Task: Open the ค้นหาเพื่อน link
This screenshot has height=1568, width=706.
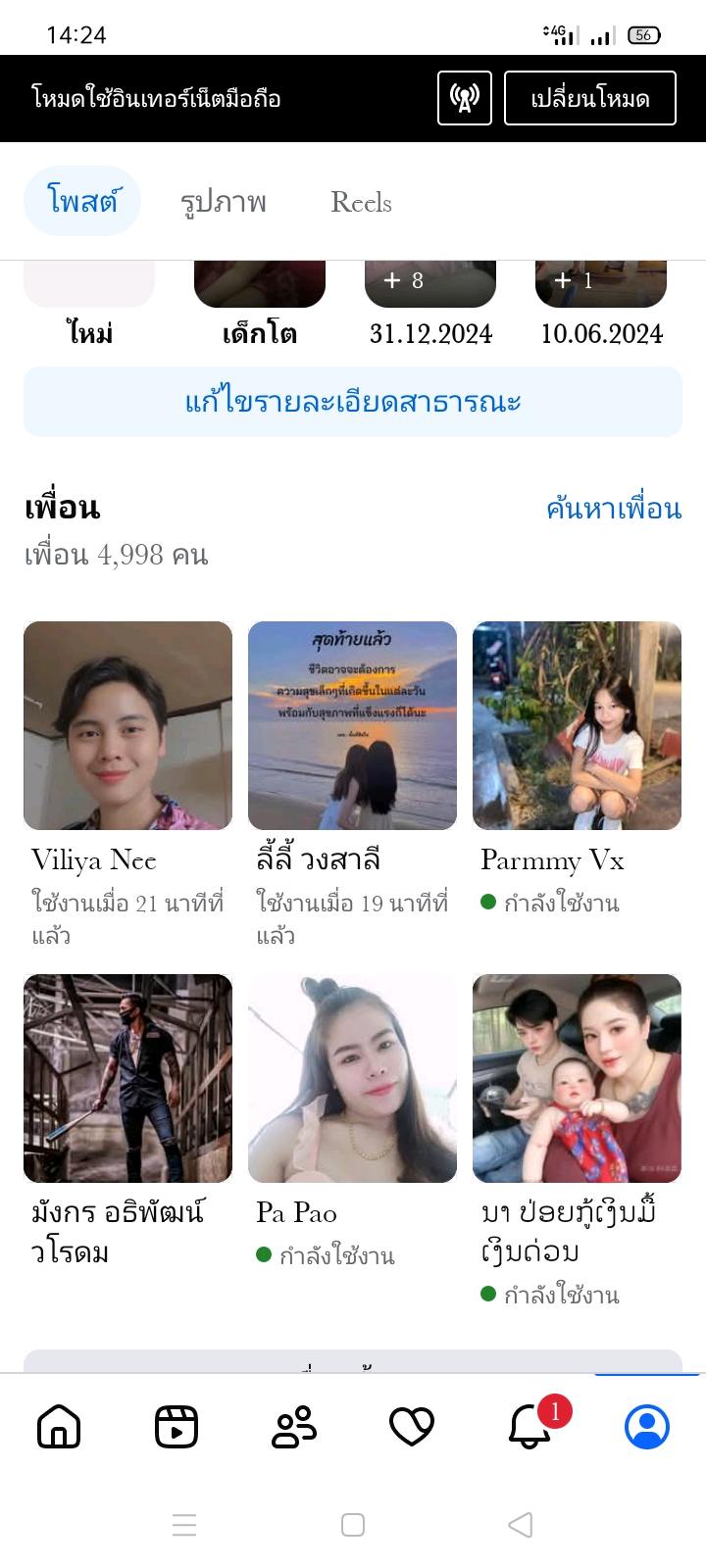Action: [613, 509]
